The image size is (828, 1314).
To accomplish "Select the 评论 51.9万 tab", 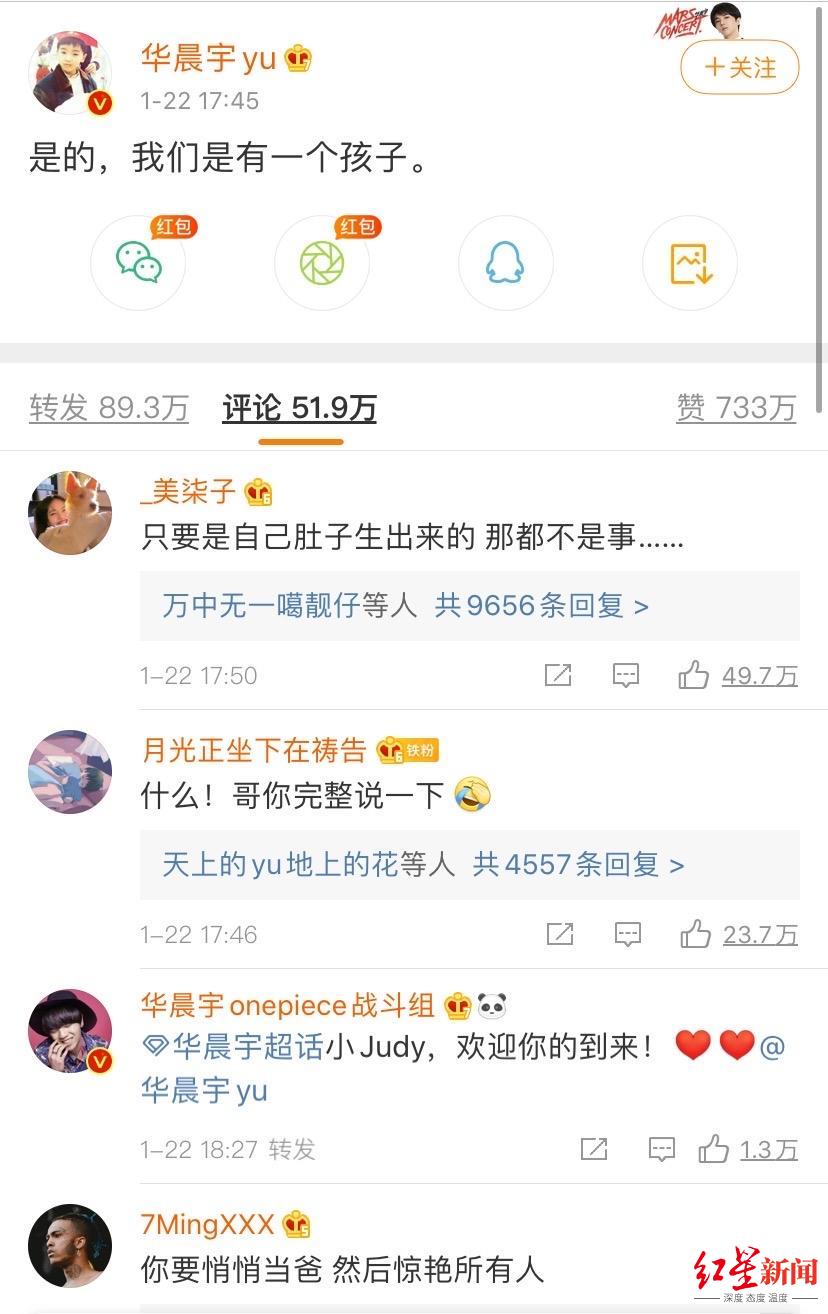I will tap(299, 408).
